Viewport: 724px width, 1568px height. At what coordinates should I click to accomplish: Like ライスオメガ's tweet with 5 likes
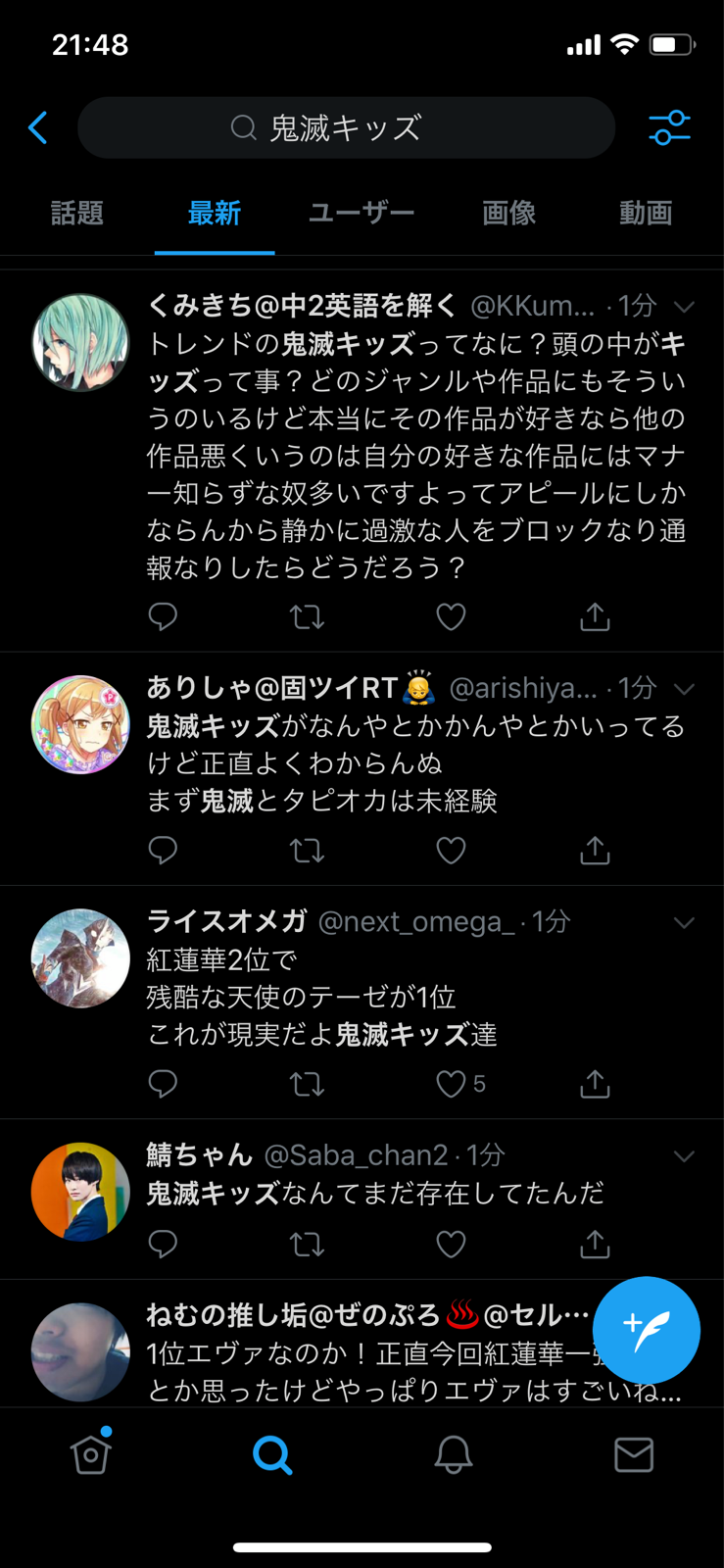pyautogui.click(x=451, y=1084)
